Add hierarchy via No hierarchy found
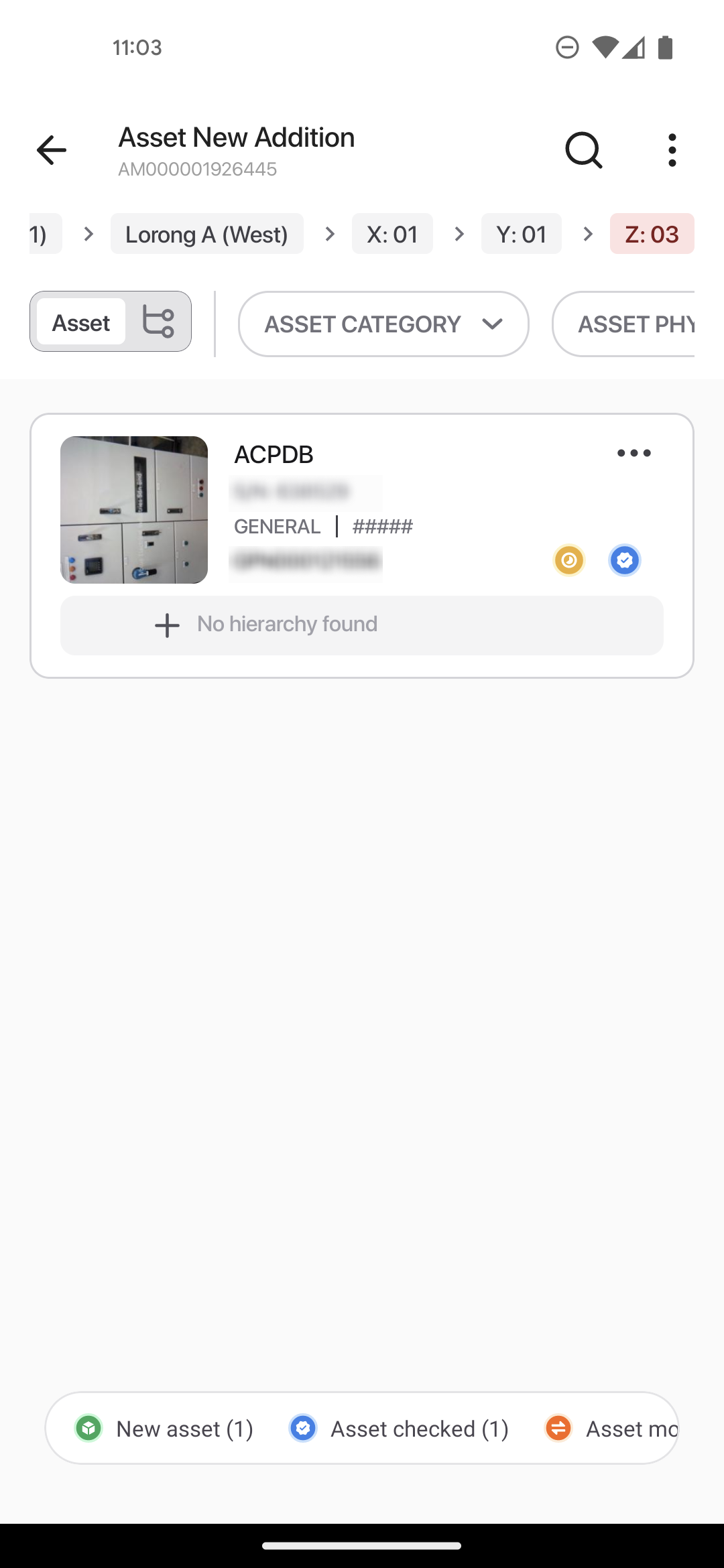 (x=362, y=625)
